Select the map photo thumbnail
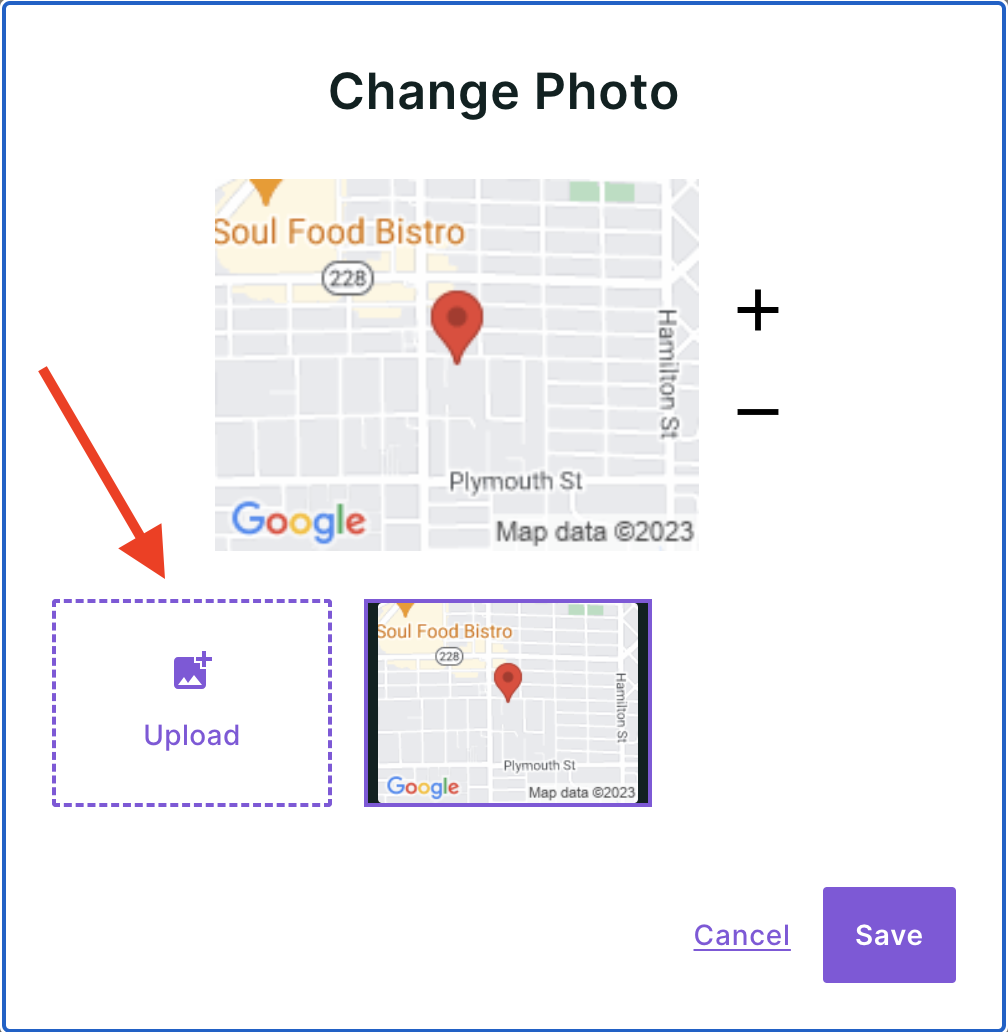The height and width of the screenshot is (1032, 1008). (508, 703)
